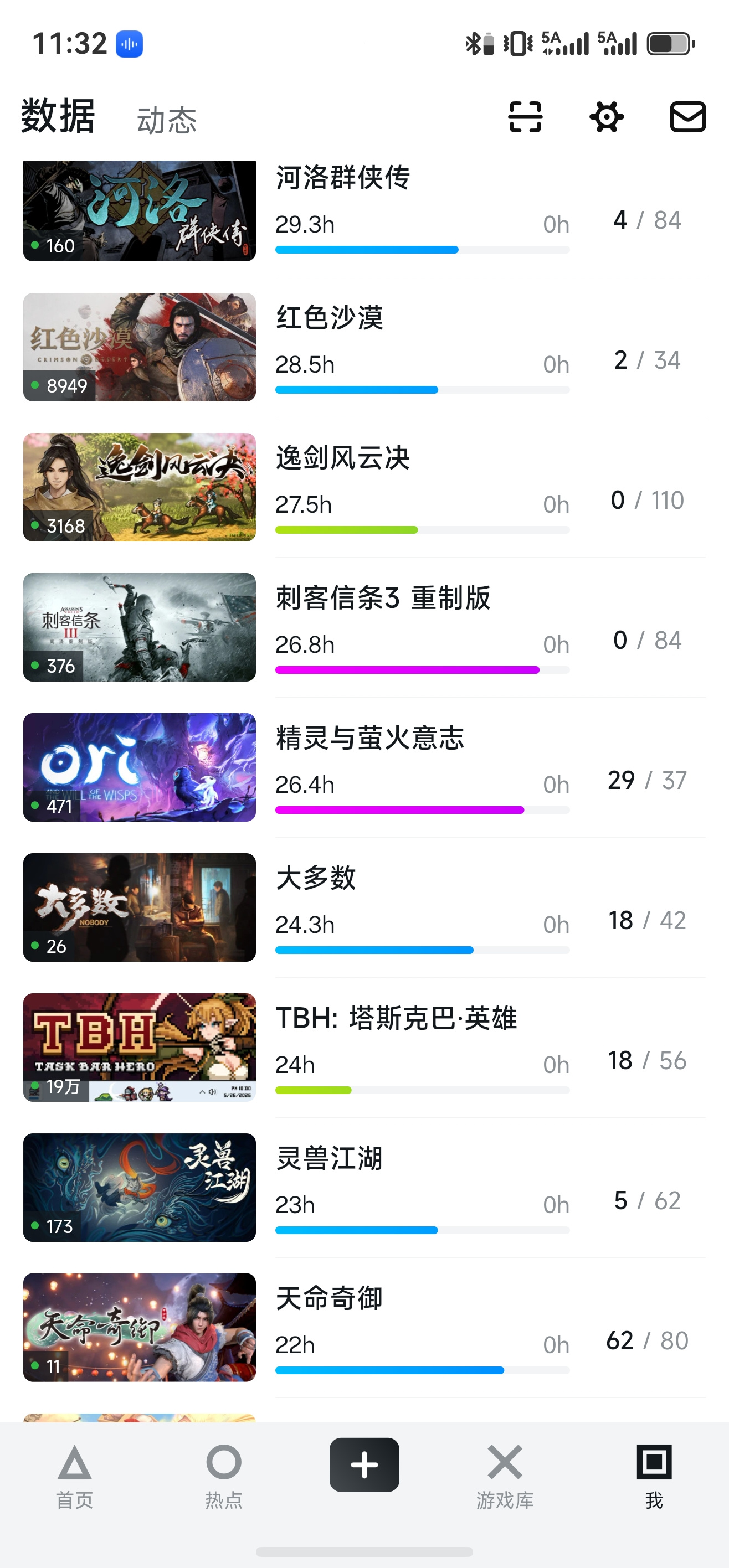Open 灵兽江湖 game entry
Viewport: 729px width, 1568px height.
click(x=364, y=1187)
